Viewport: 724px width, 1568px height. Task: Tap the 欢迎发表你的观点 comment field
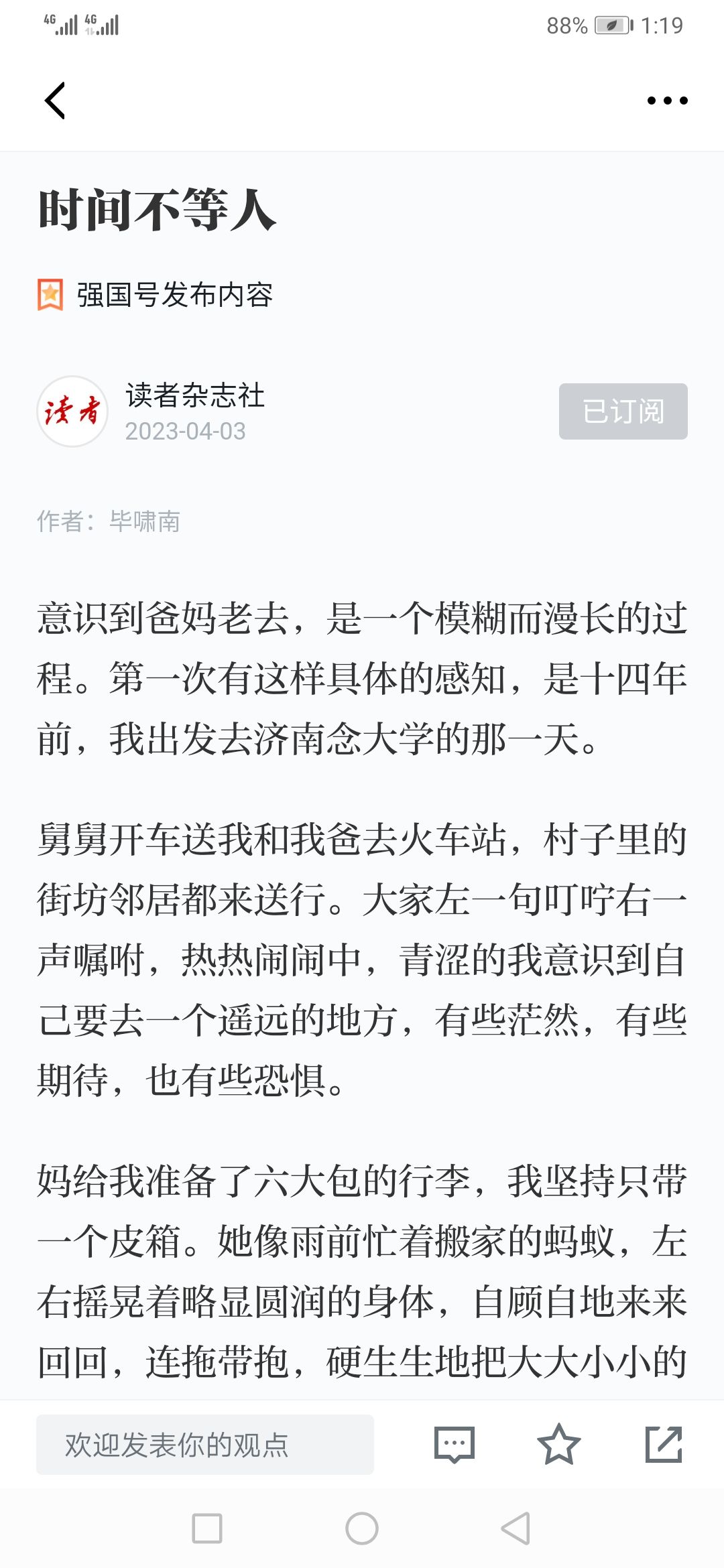point(205,1445)
